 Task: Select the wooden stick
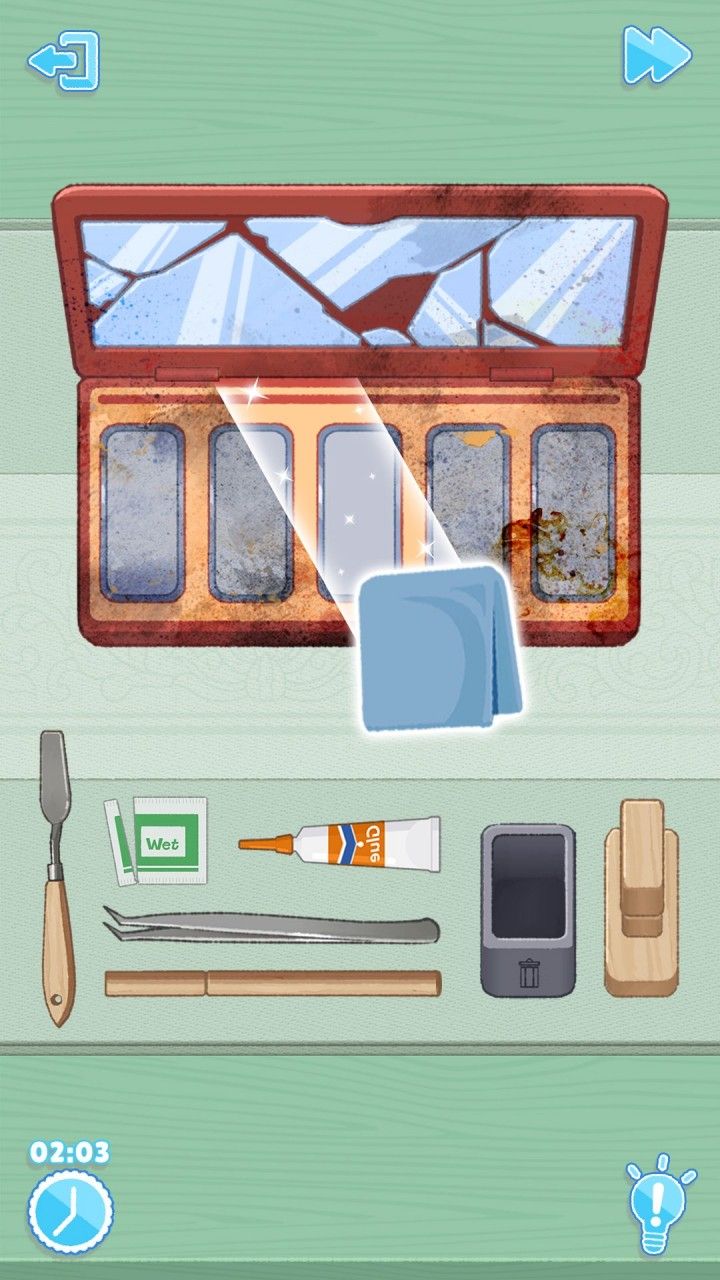click(272, 983)
